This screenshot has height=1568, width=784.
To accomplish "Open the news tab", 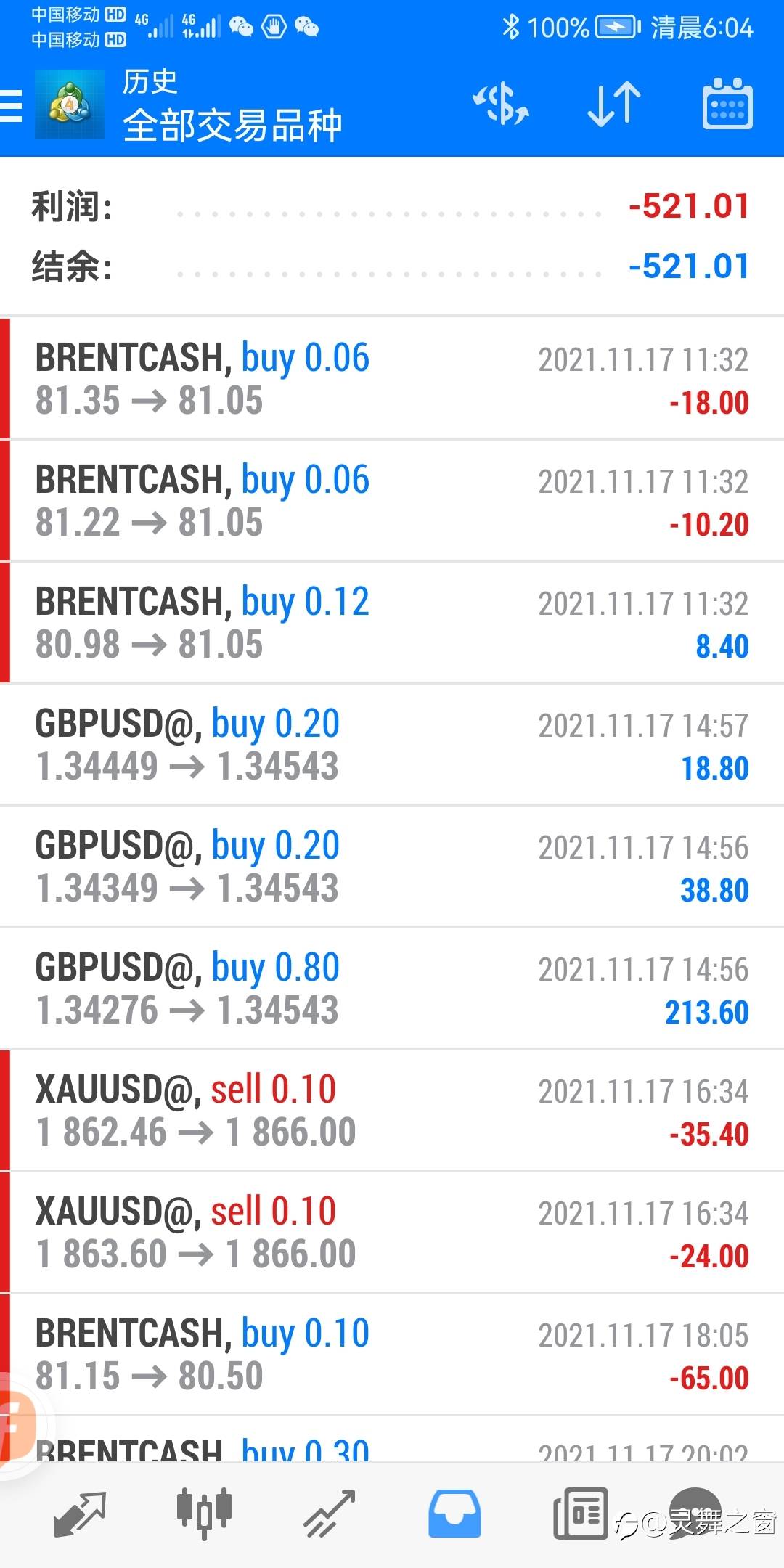I will click(580, 1514).
